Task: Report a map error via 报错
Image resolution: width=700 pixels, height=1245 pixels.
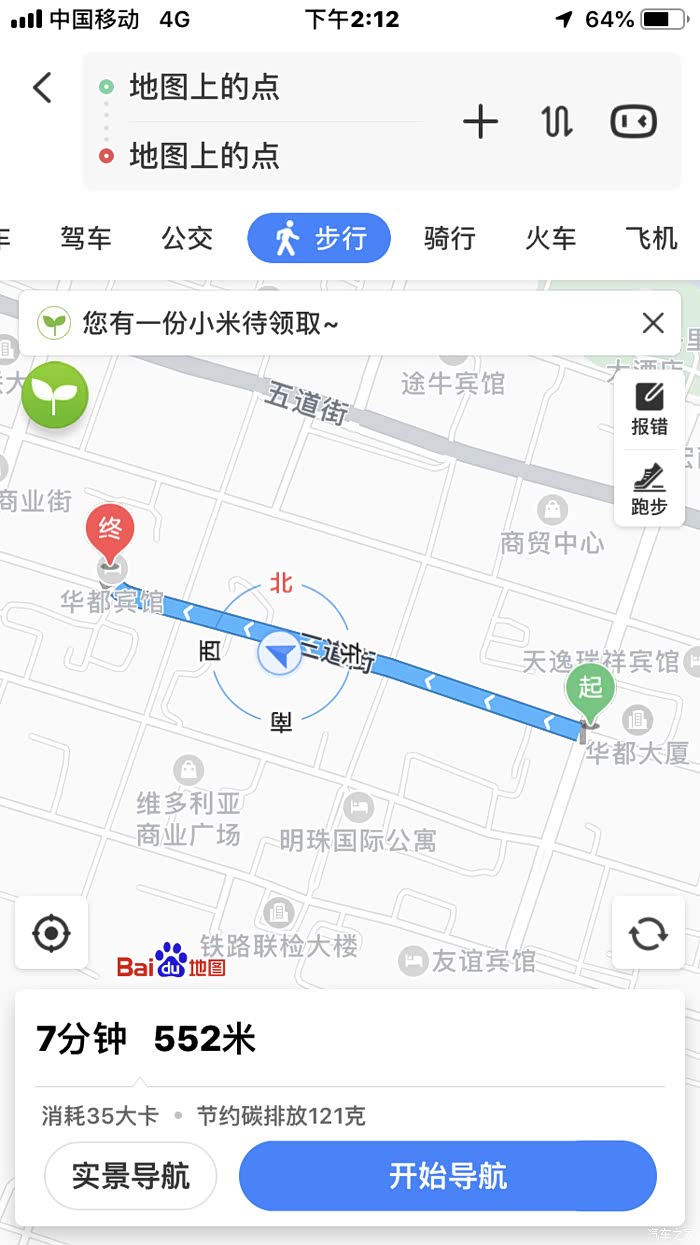Action: (x=649, y=409)
